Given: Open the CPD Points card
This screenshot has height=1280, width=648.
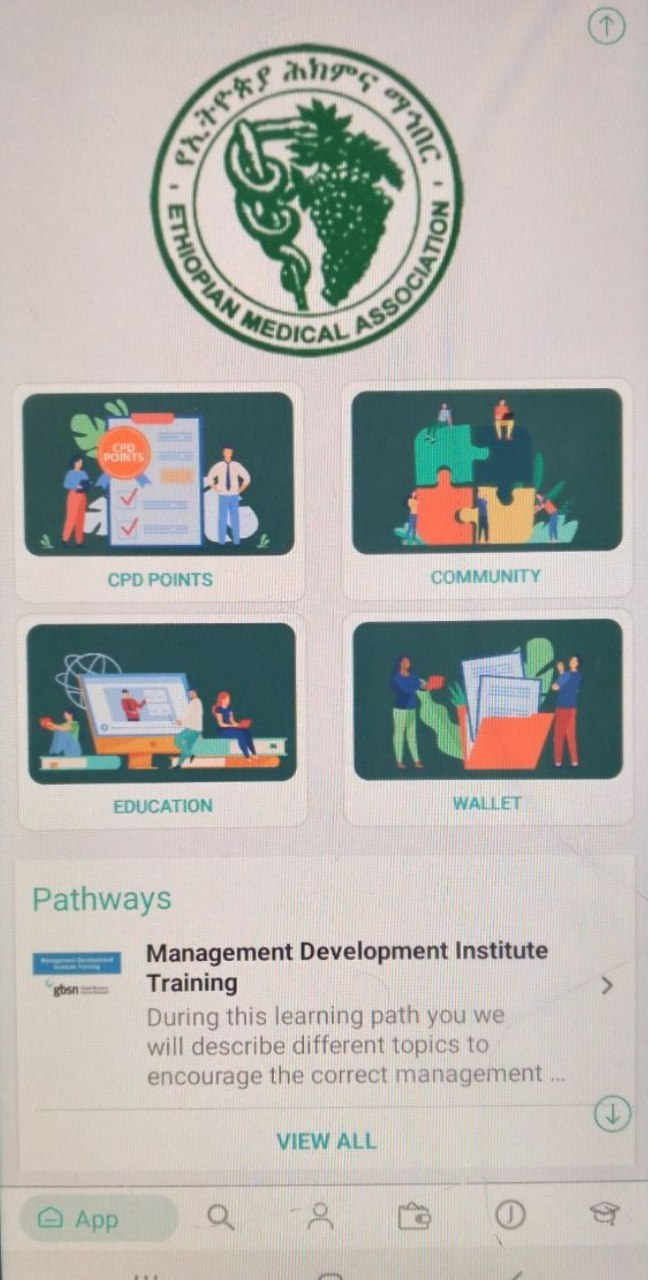Looking at the screenshot, I should [x=159, y=490].
